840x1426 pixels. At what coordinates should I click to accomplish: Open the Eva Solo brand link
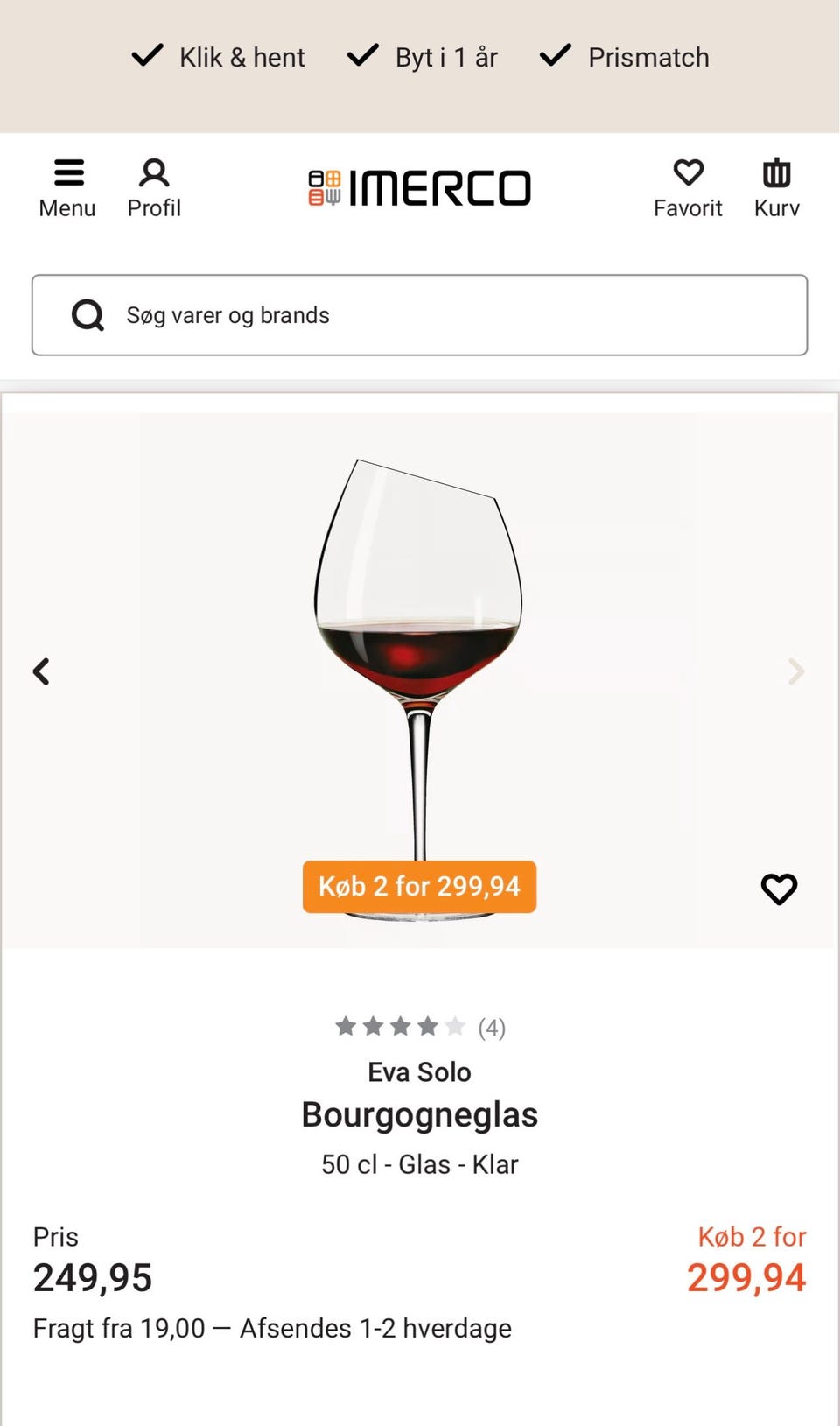[419, 1071]
